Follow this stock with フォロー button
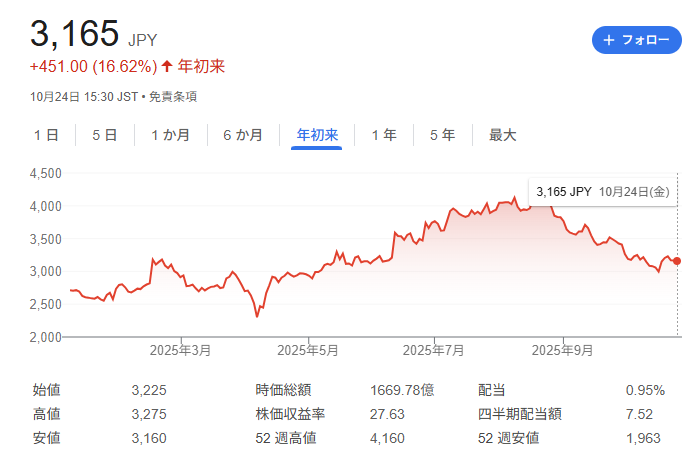This screenshot has height=459, width=693. pos(636,40)
